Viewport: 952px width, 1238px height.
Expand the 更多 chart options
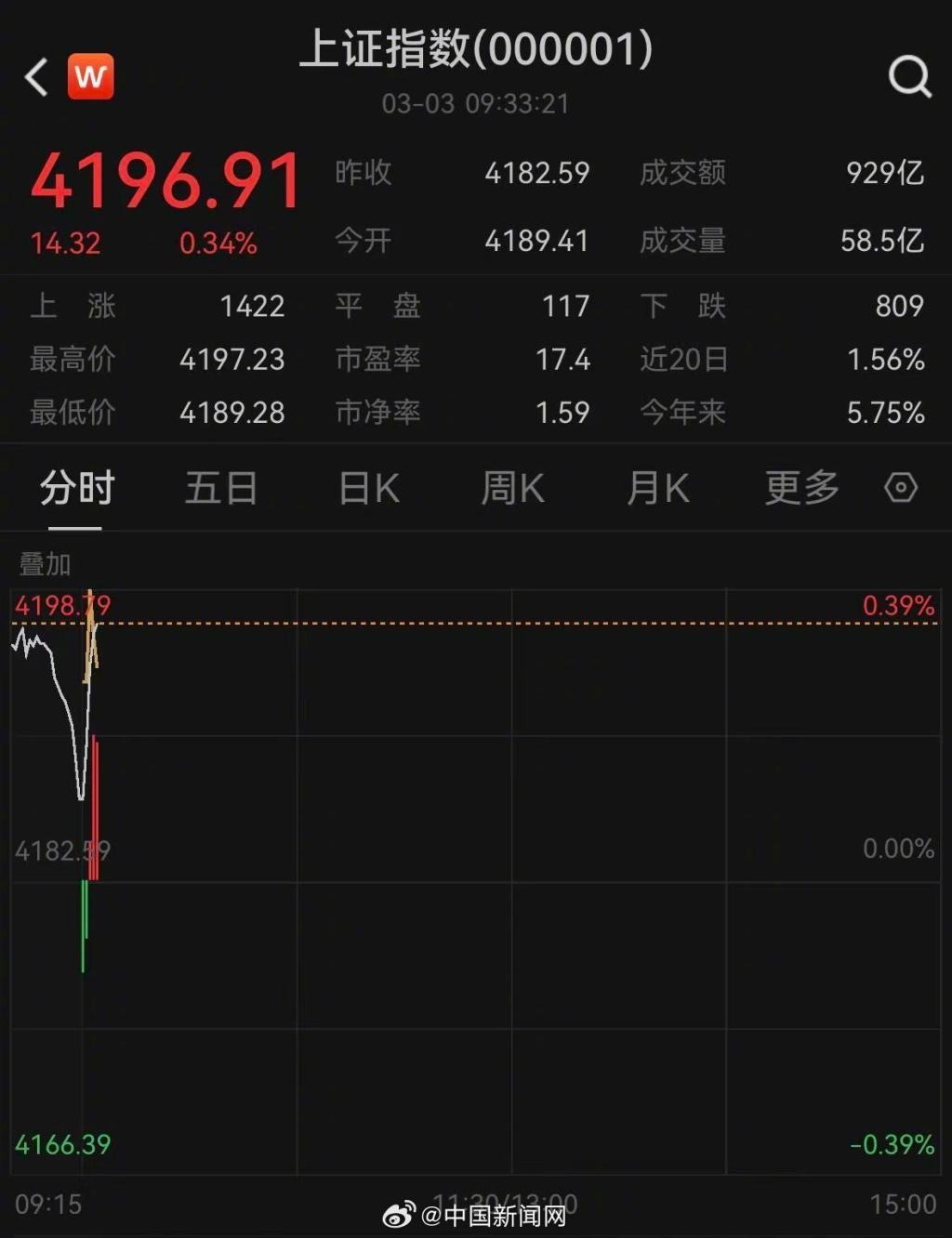point(801,489)
